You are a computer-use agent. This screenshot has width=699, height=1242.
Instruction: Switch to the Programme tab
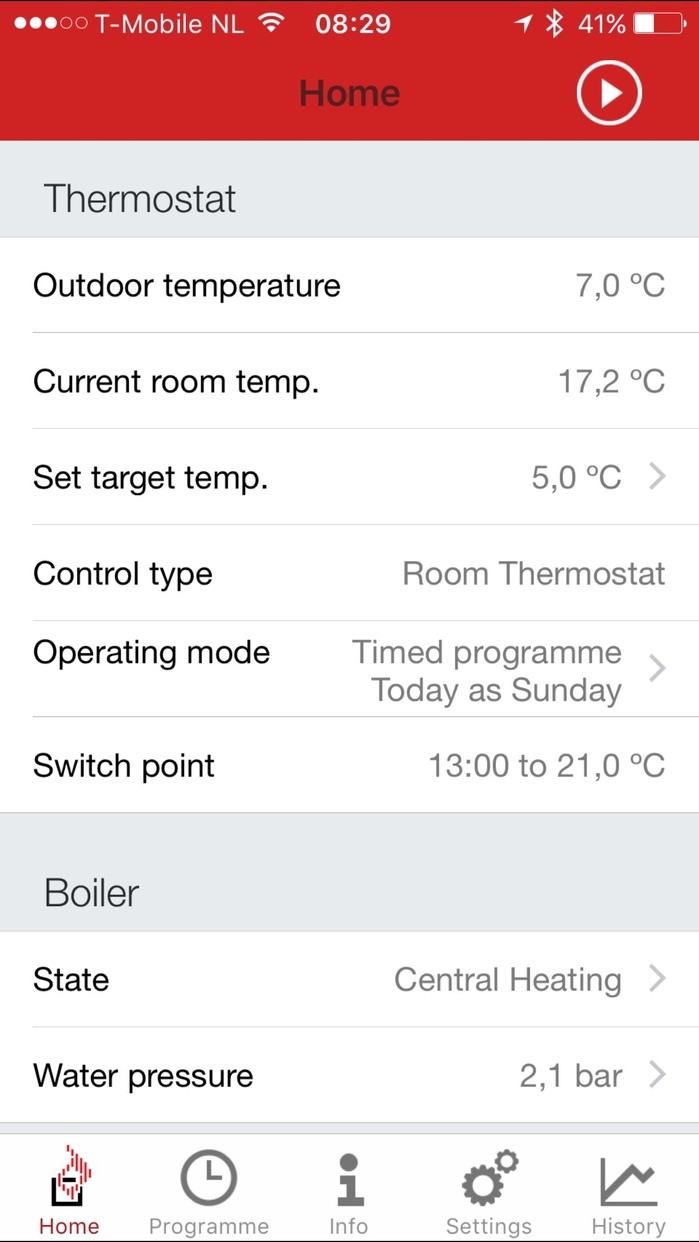click(208, 1192)
